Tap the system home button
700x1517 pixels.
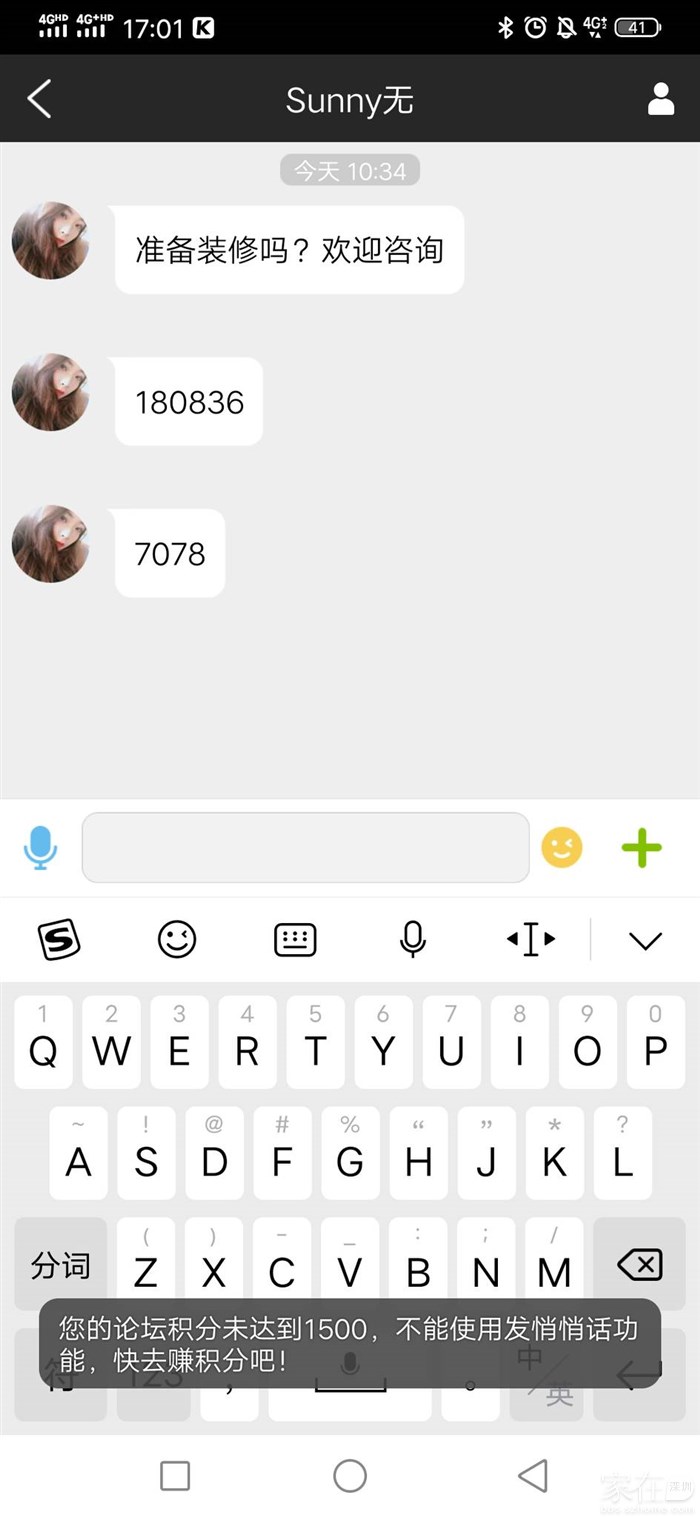tap(350, 1475)
